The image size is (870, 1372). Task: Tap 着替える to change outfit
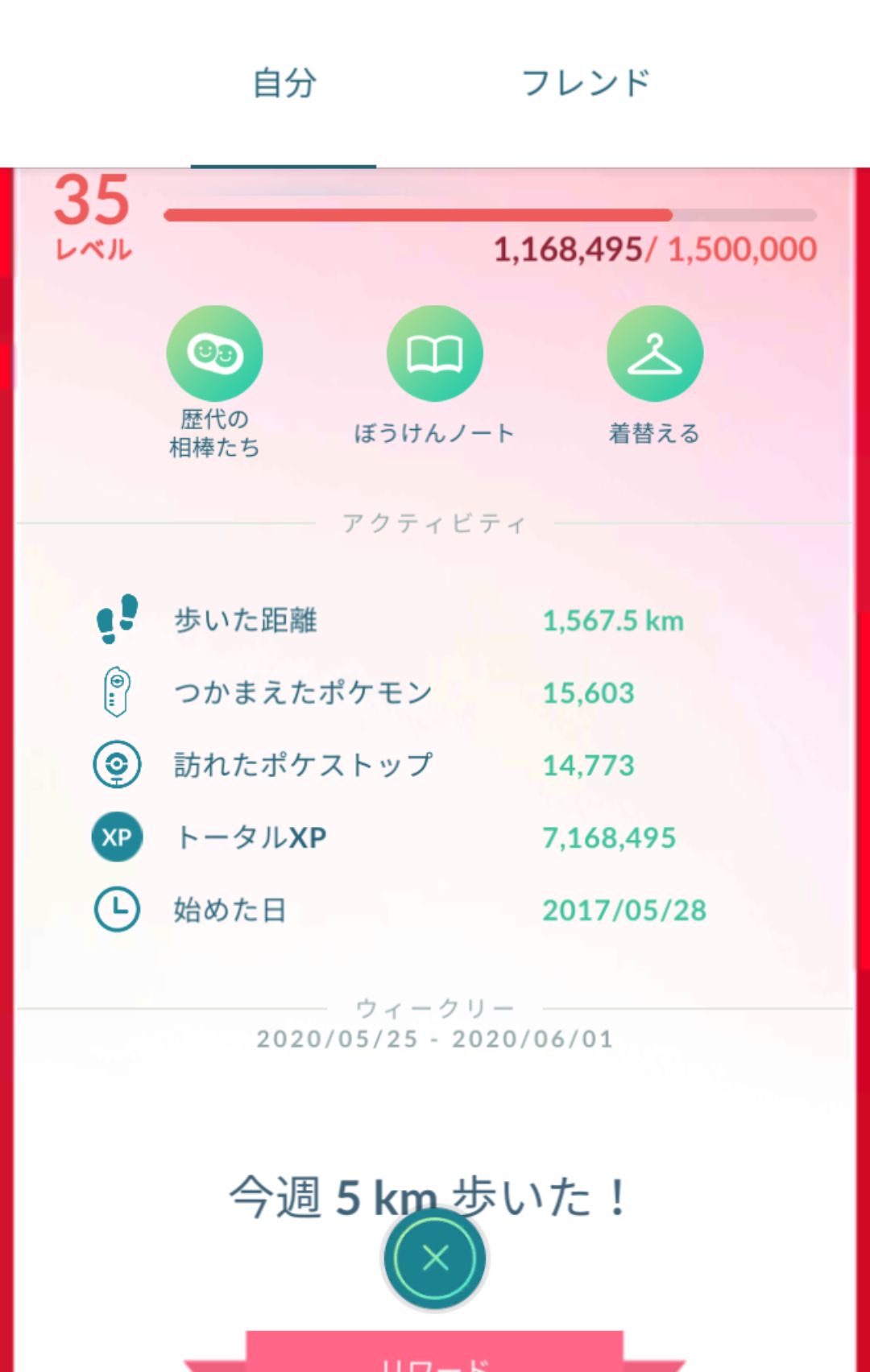pyautogui.click(x=654, y=354)
